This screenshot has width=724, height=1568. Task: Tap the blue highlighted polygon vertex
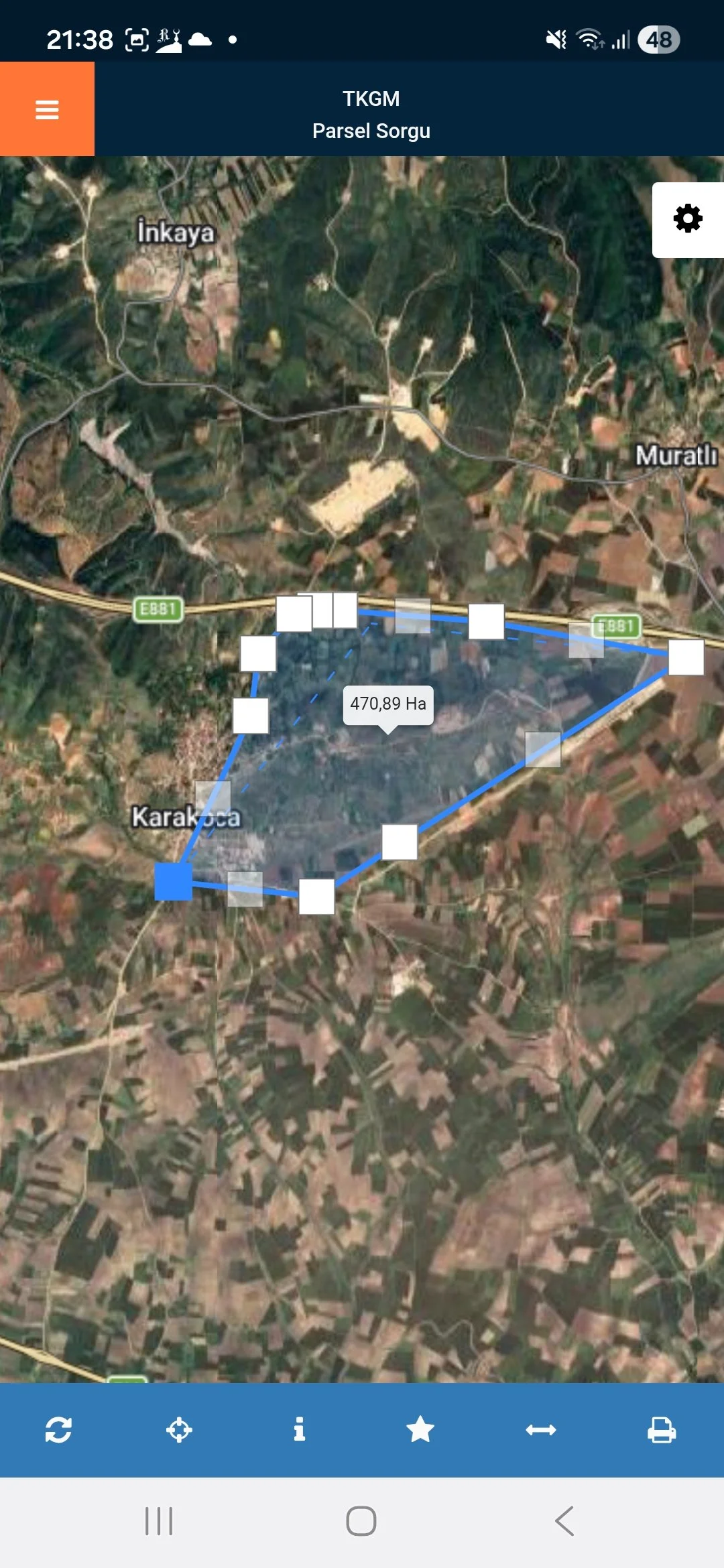coord(173,881)
